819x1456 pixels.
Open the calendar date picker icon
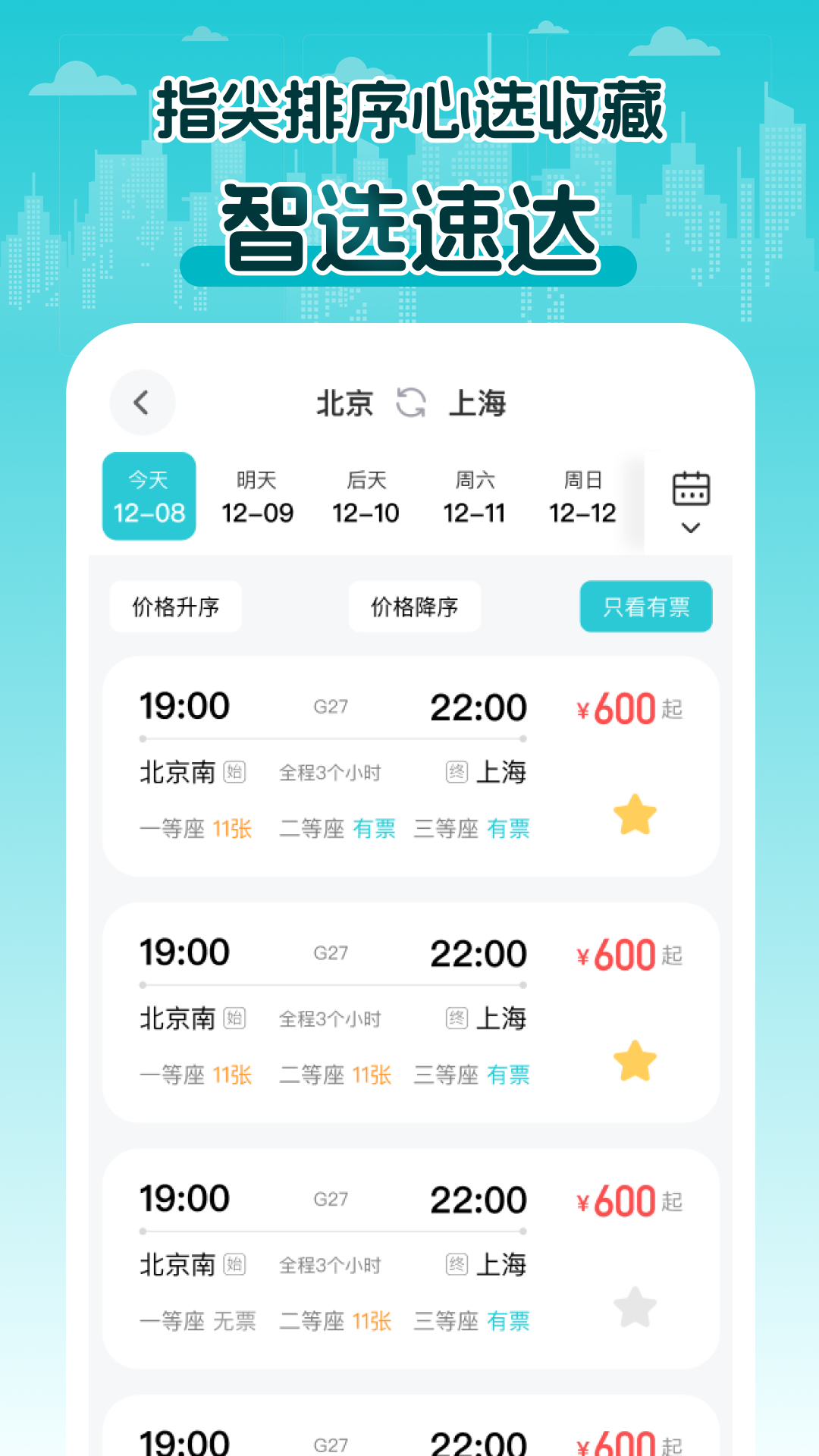pyautogui.click(x=690, y=491)
